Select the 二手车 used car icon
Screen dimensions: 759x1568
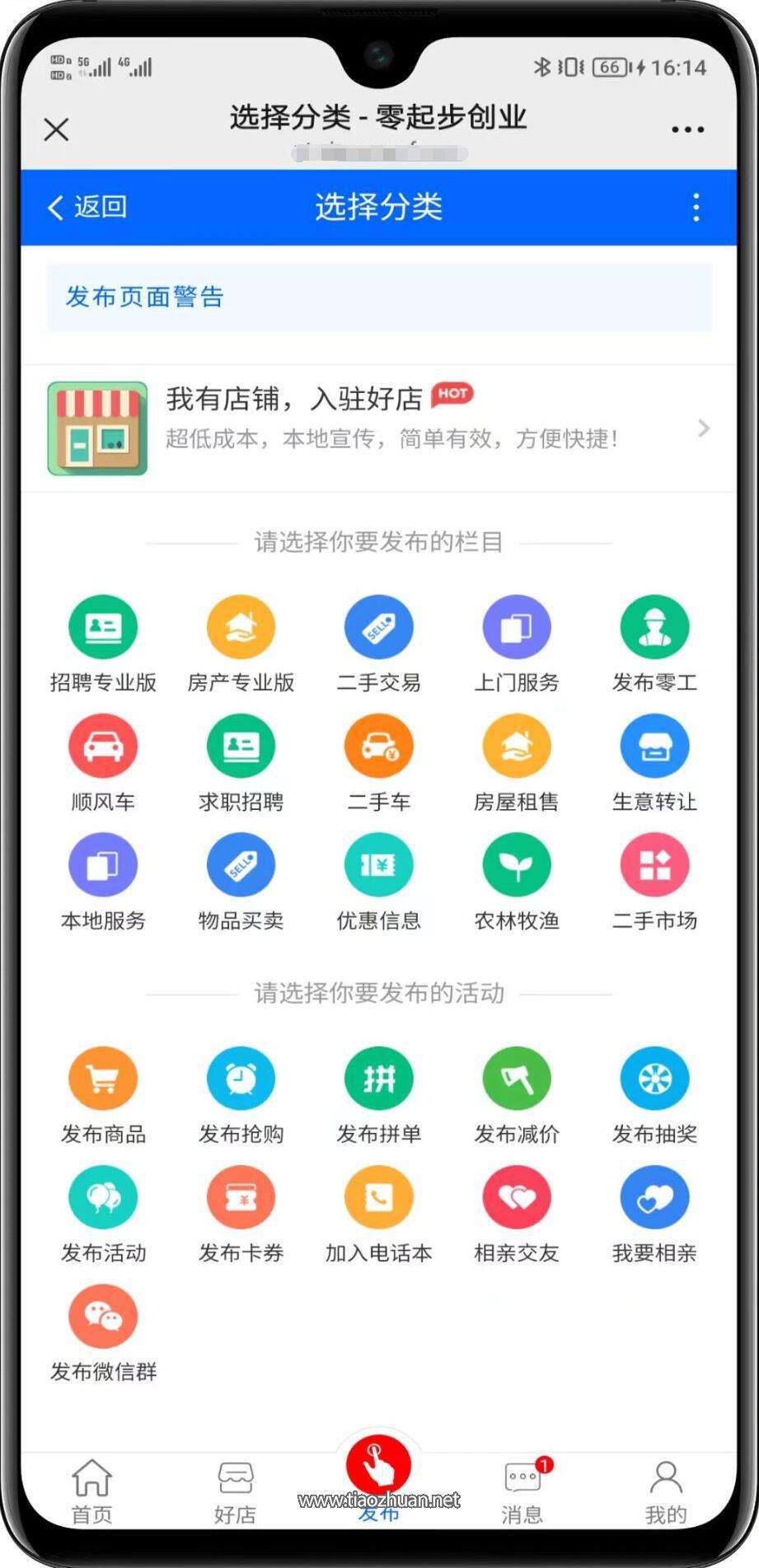click(378, 746)
